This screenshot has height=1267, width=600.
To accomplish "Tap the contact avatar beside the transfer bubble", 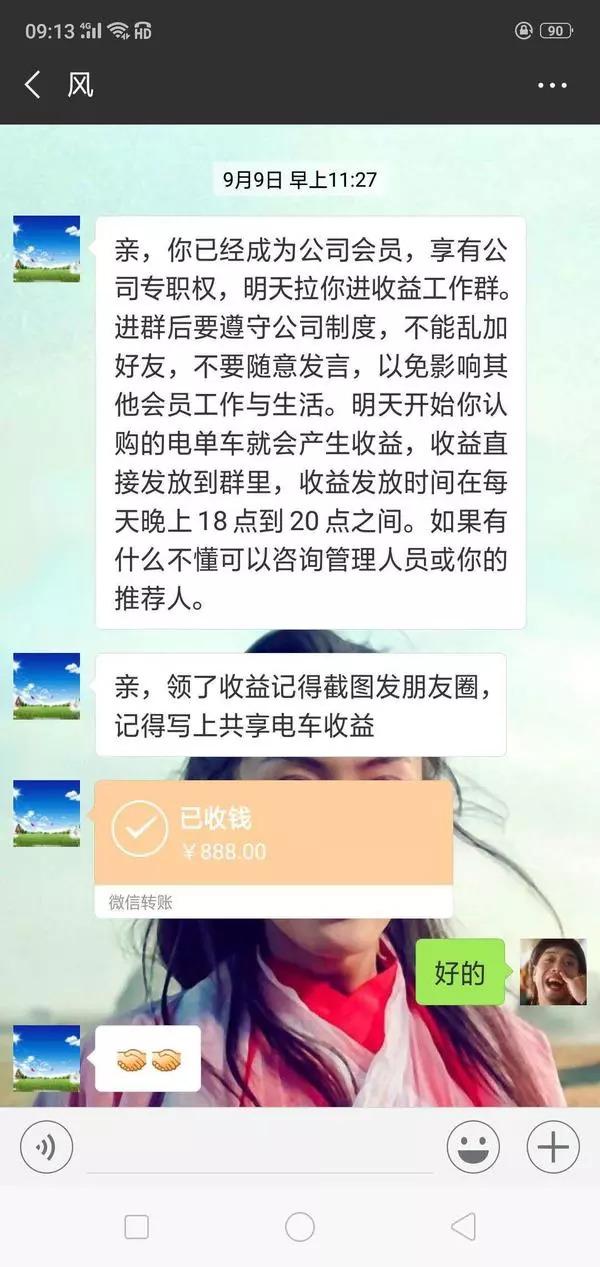I will pyautogui.click(x=46, y=813).
